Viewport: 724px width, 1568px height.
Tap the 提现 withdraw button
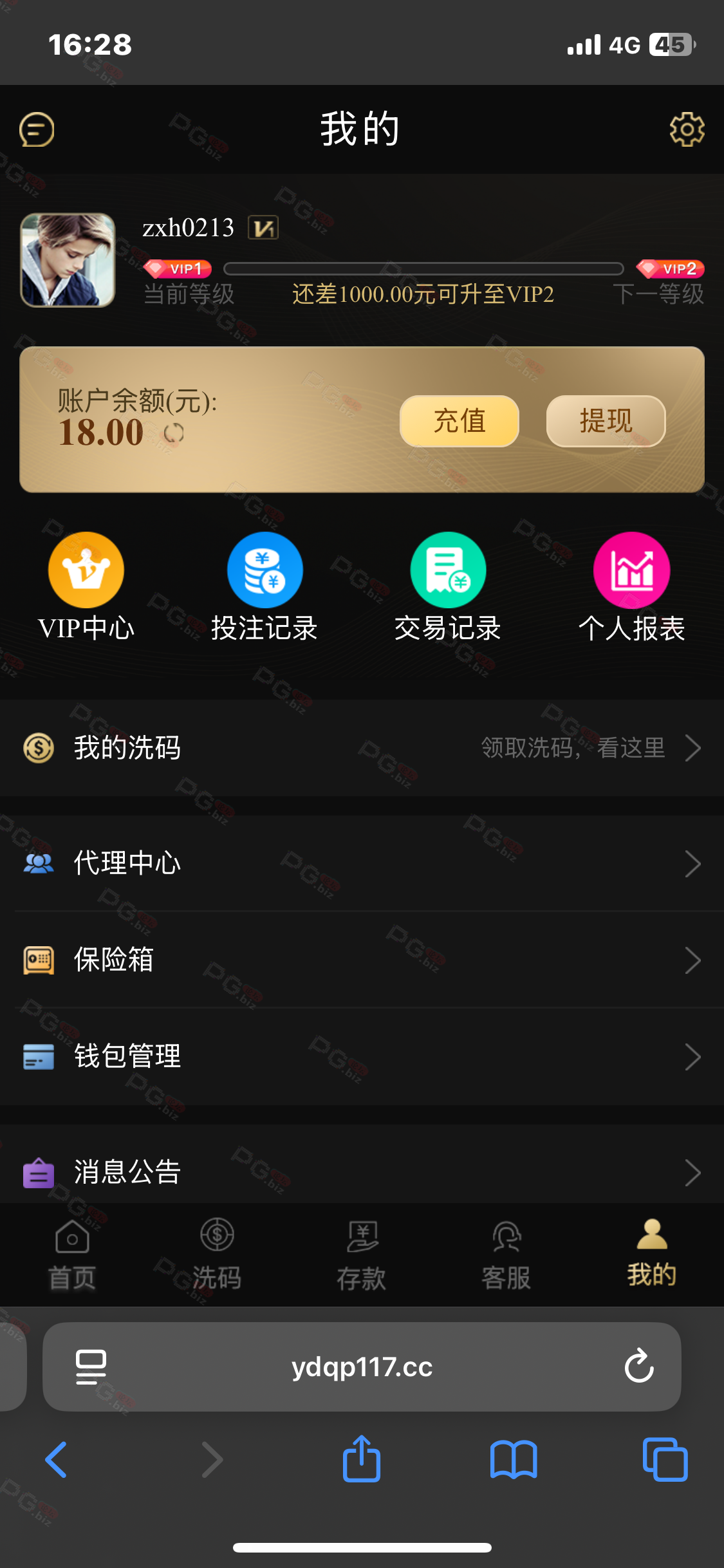[606, 421]
